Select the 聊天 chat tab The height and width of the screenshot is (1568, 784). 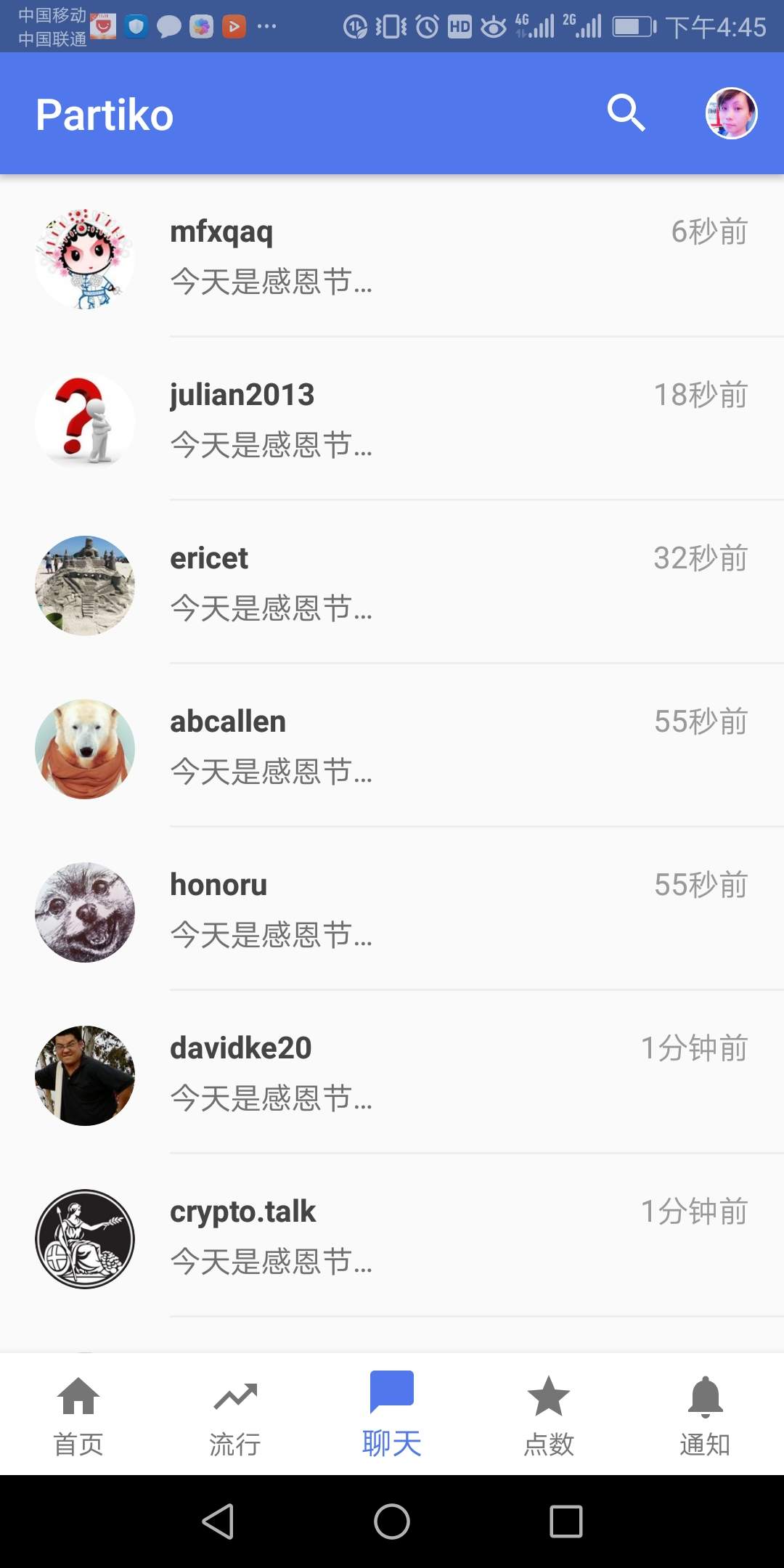point(392,1414)
